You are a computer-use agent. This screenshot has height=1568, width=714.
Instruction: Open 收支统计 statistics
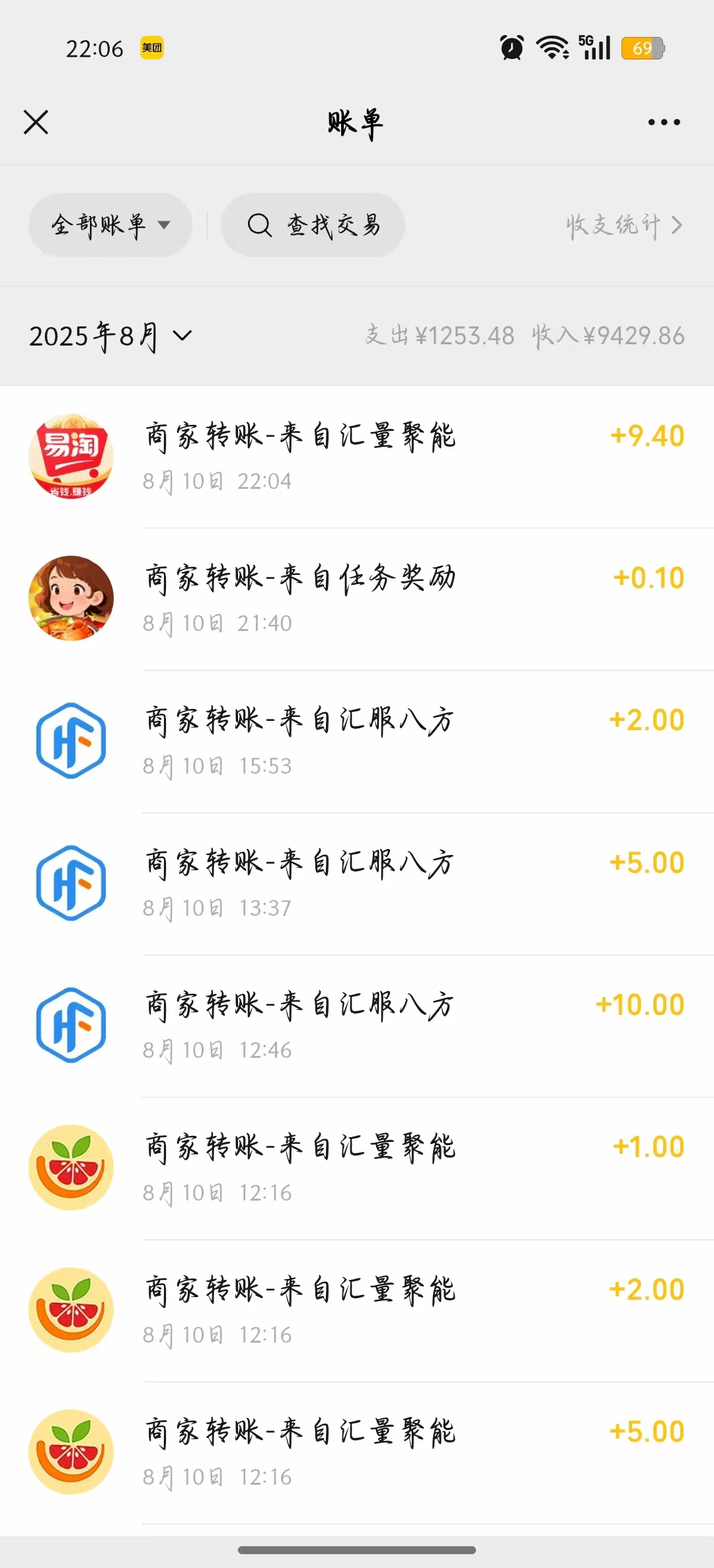(x=623, y=225)
